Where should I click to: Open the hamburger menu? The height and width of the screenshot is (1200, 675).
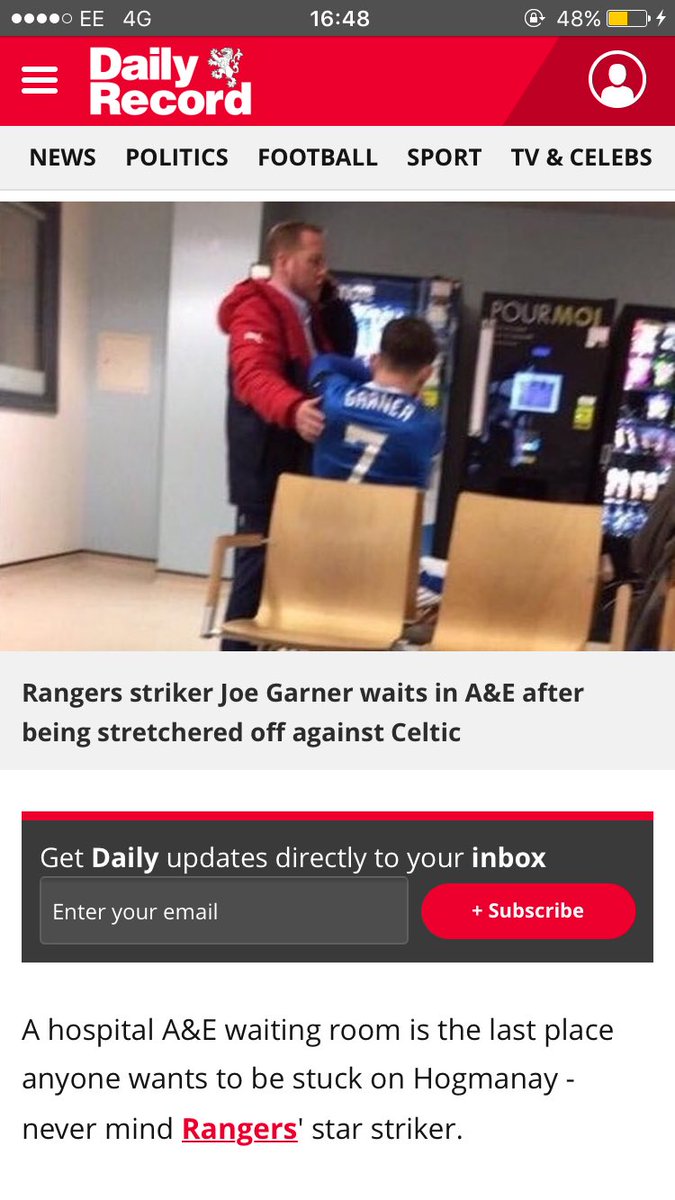coord(39,81)
